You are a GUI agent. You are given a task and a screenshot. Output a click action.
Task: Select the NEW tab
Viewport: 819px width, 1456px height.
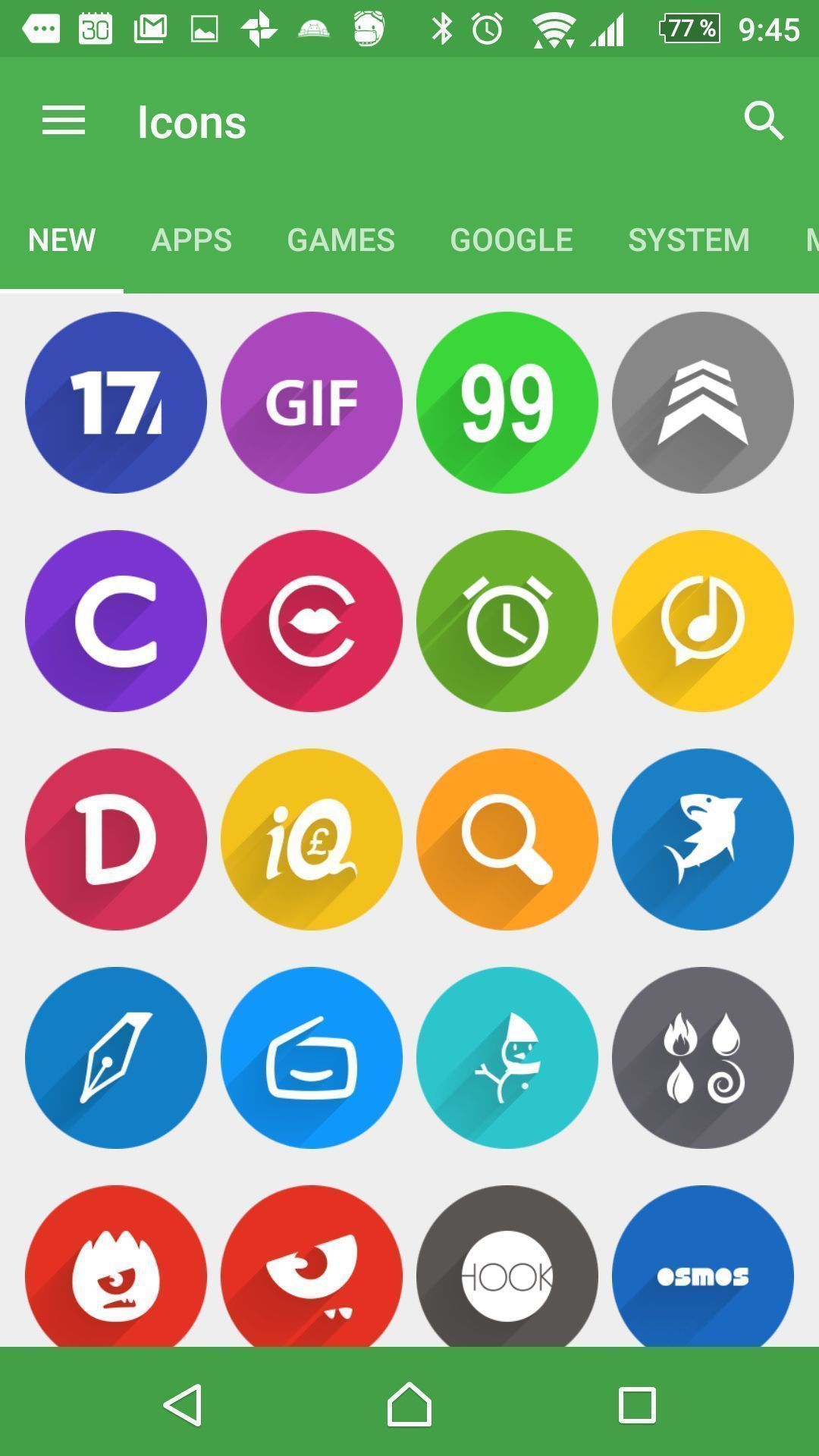pos(61,240)
